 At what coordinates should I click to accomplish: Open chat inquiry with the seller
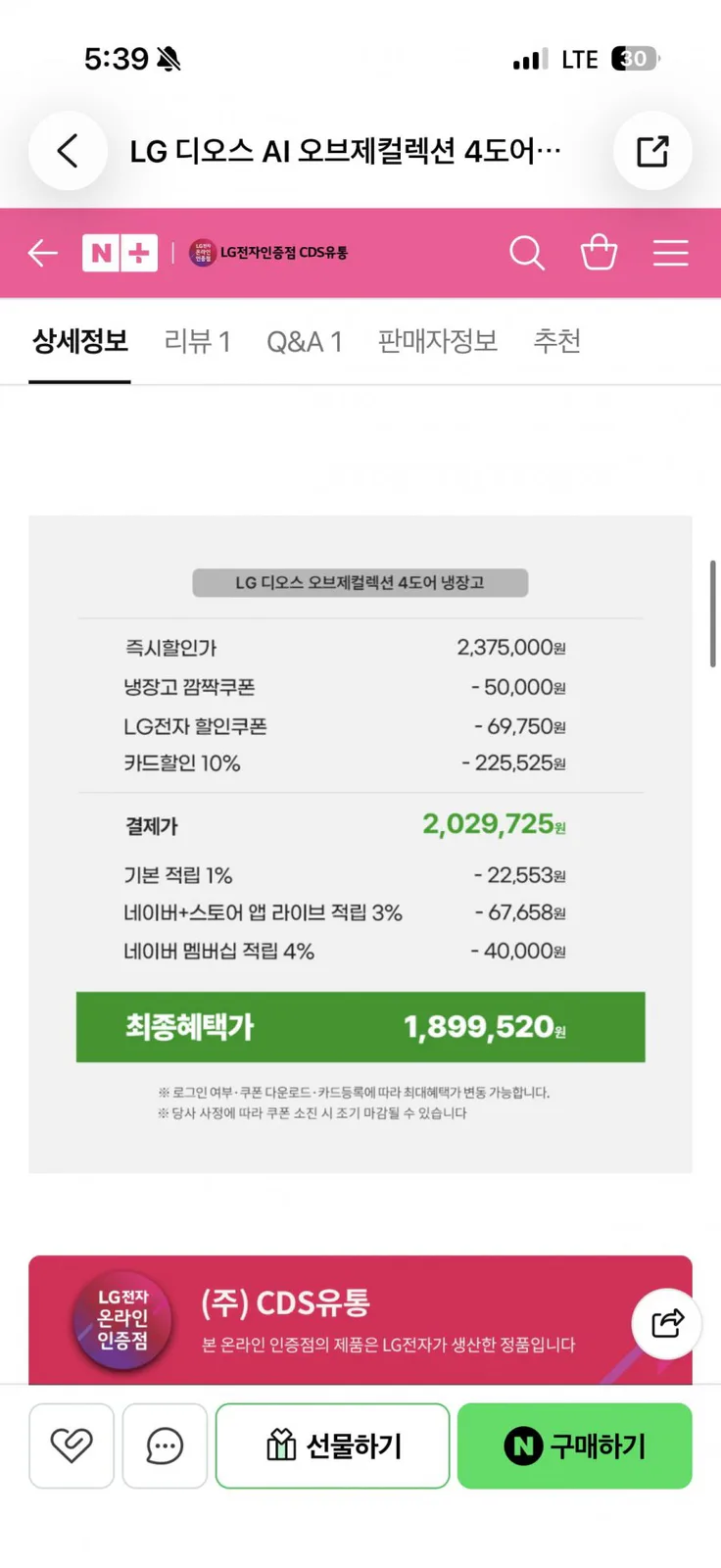[165, 1445]
